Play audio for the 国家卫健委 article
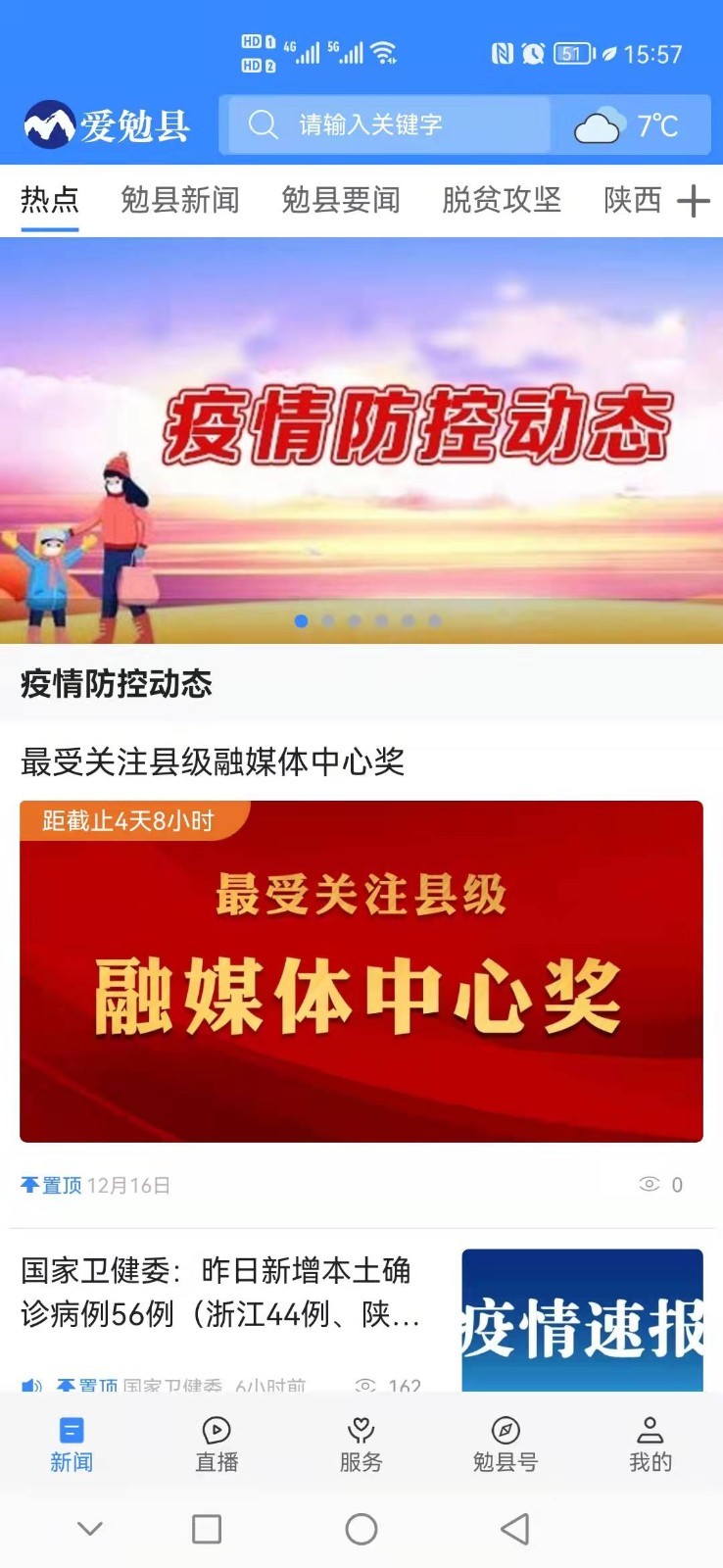Screen dimensions: 723x1568 pyautogui.click(x=31, y=1386)
